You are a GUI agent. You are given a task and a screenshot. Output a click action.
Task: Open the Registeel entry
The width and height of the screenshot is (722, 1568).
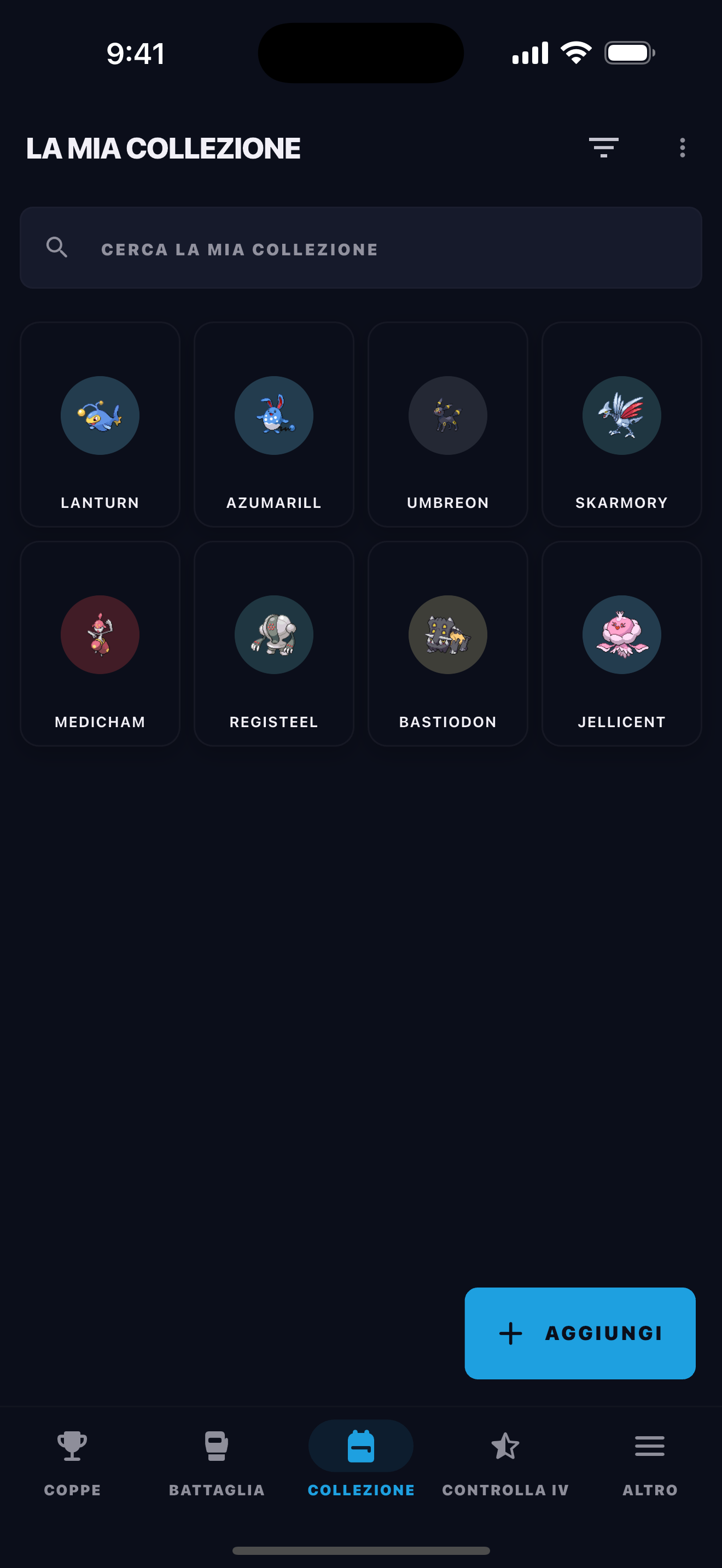(x=274, y=643)
